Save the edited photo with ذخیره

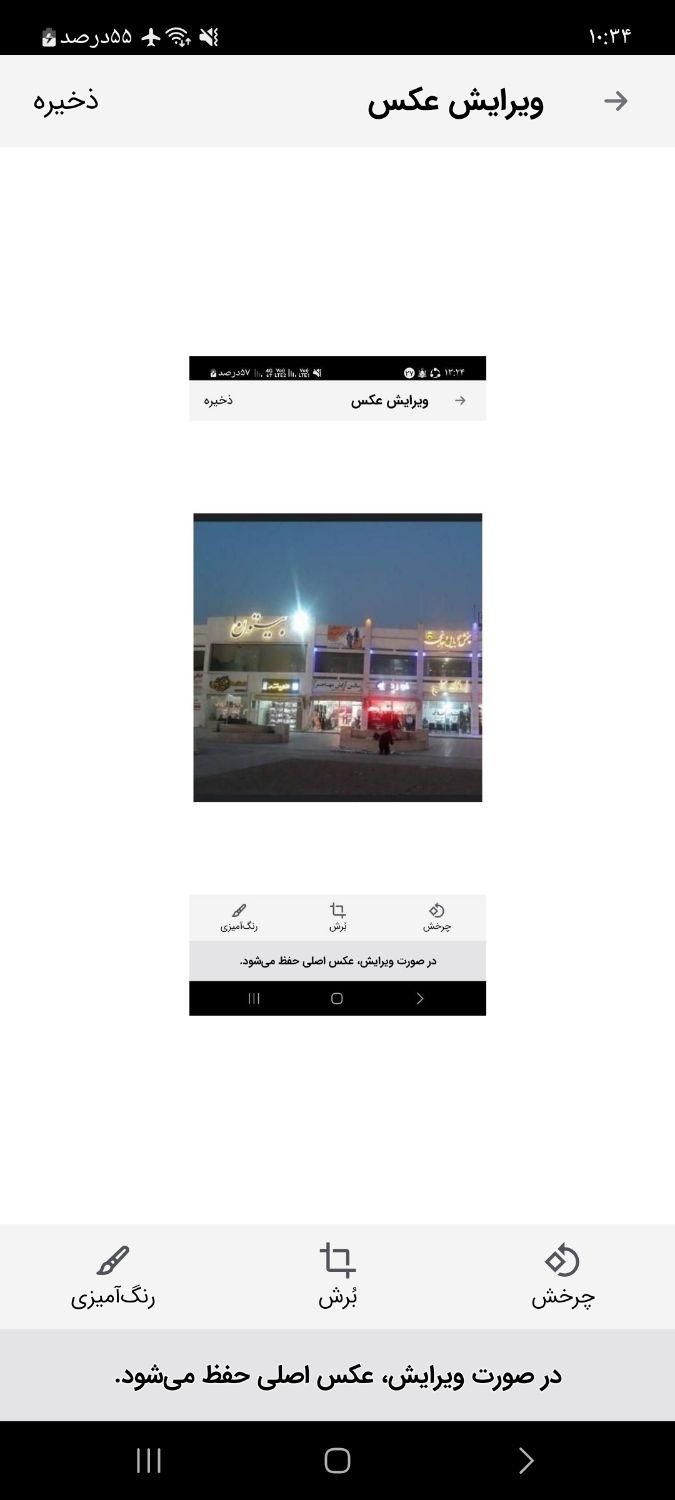(x=66, y=101)
